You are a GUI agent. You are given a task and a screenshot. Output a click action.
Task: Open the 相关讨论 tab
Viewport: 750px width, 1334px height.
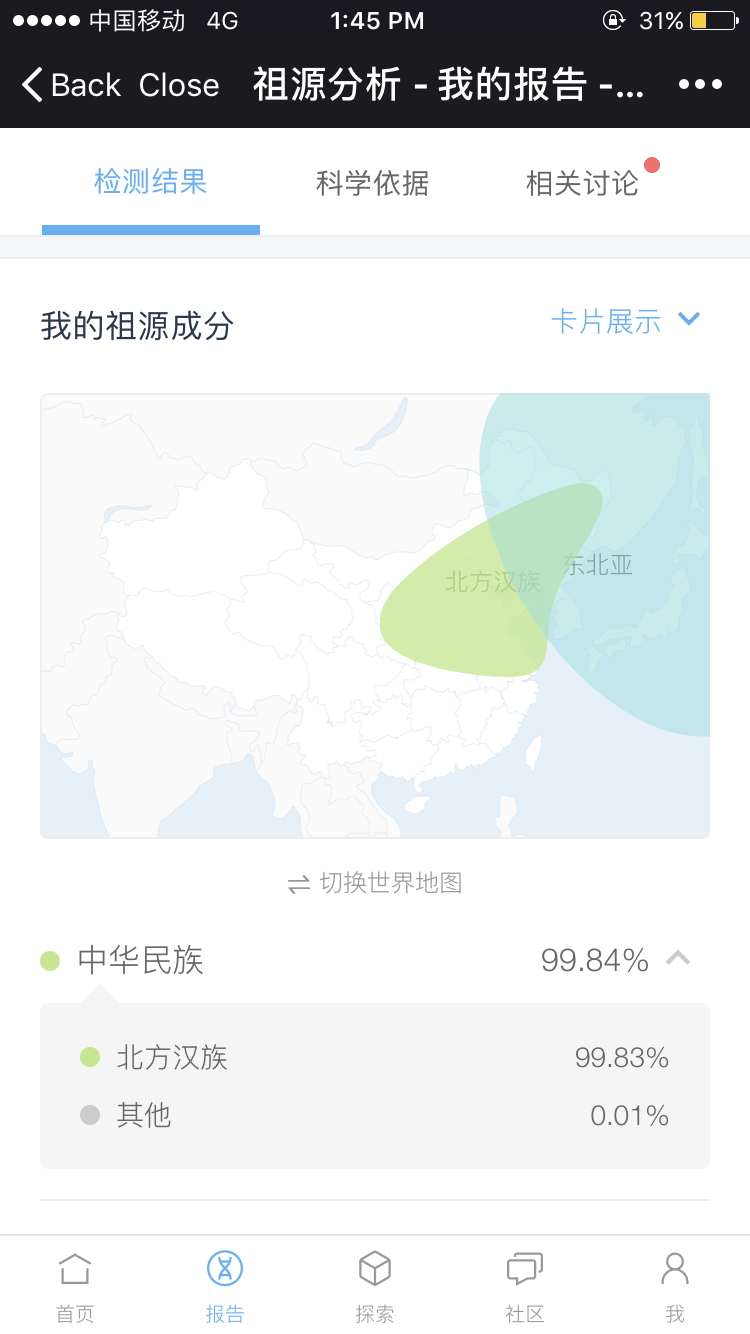pyautogui.click(x=582, y=183)
